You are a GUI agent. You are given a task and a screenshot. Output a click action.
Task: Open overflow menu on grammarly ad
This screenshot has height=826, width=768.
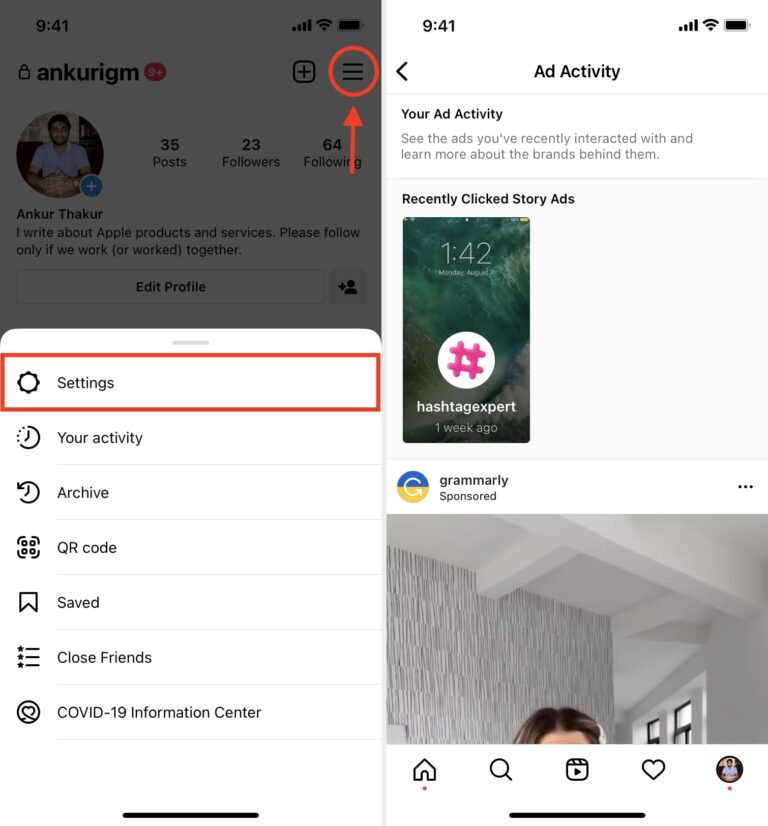(745, 487)
